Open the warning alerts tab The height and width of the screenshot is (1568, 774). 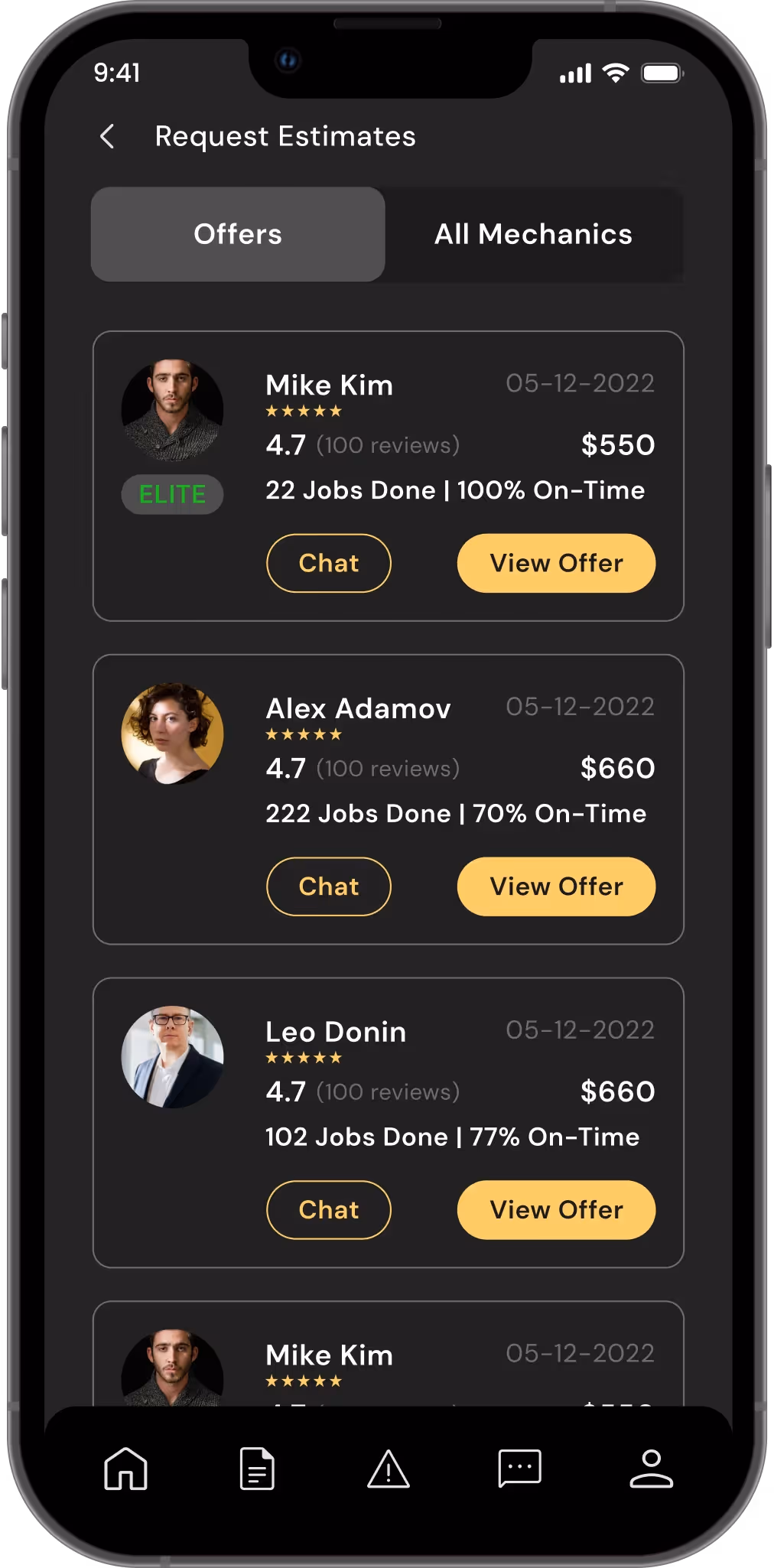coord(389,1469)
